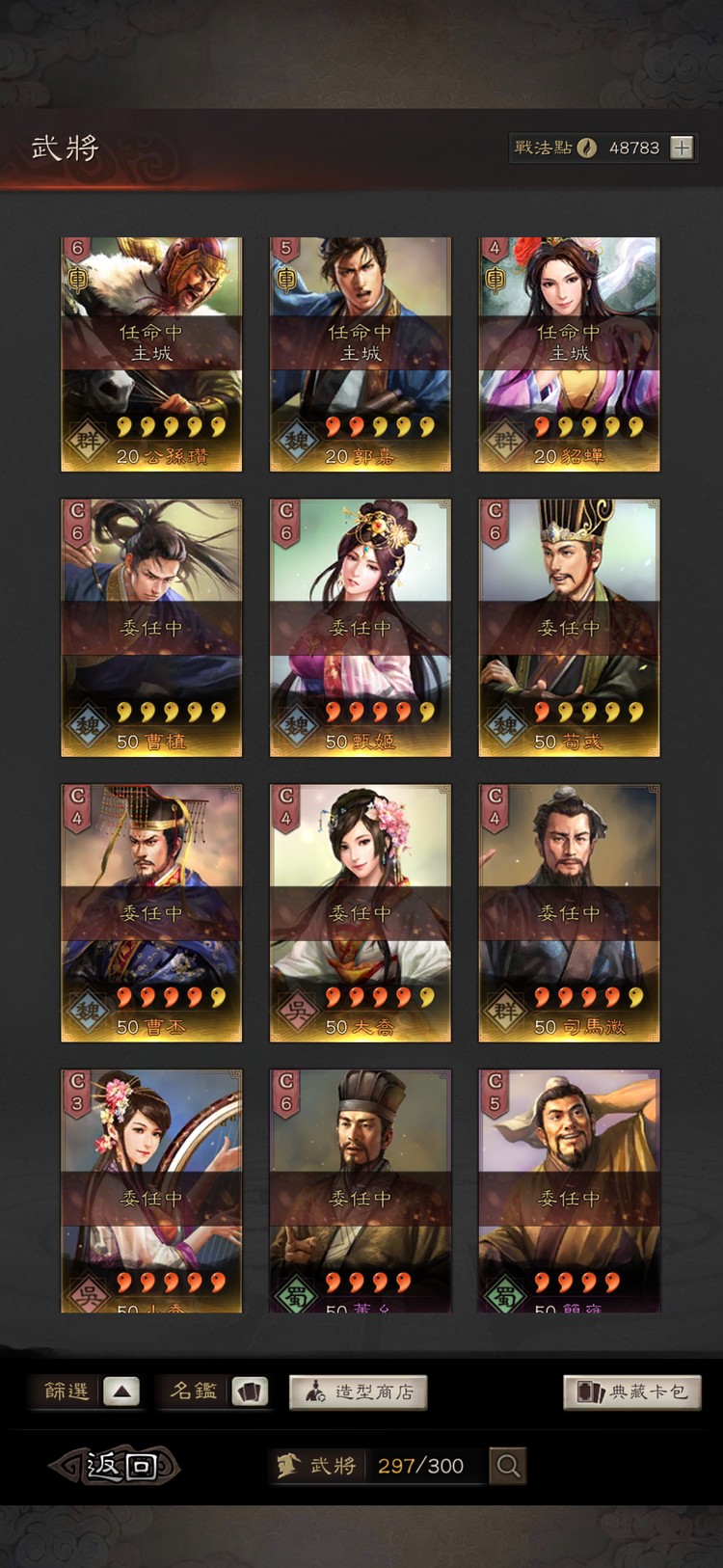Select the 曹植 general card
723x1568 pixels.
[x=151, y=627]
